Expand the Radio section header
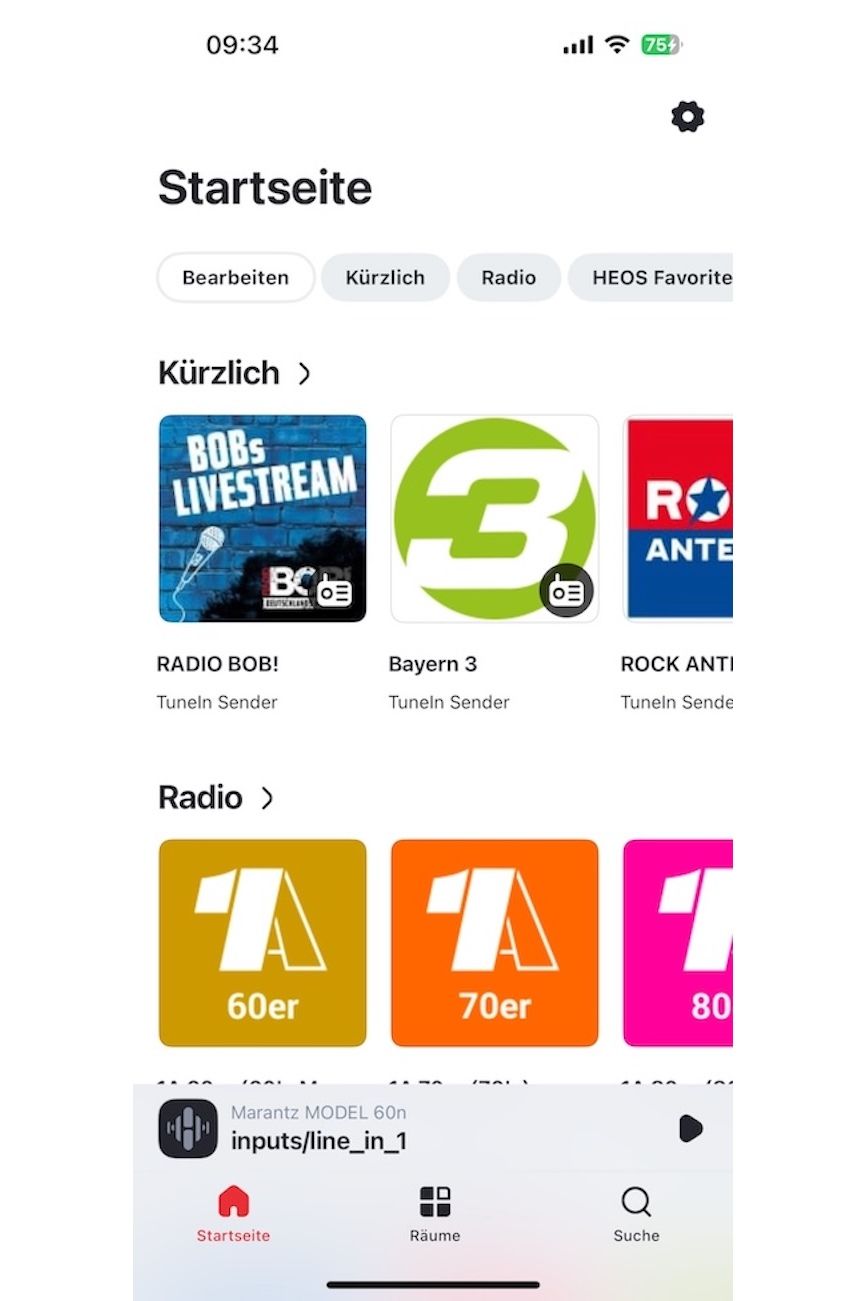Image resolution: width=867 pixels, height=1301 pixels. 215,797
